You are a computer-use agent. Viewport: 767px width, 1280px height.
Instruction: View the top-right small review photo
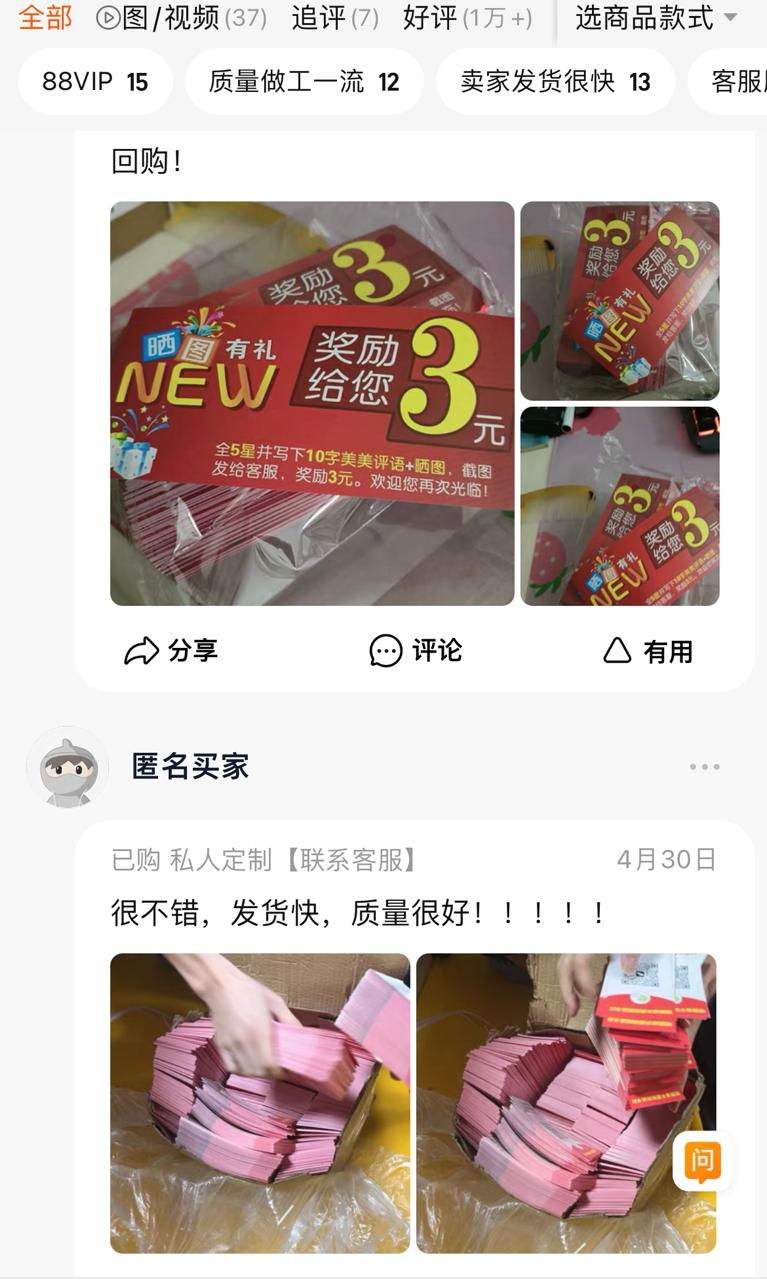click(x=619, y=301)
